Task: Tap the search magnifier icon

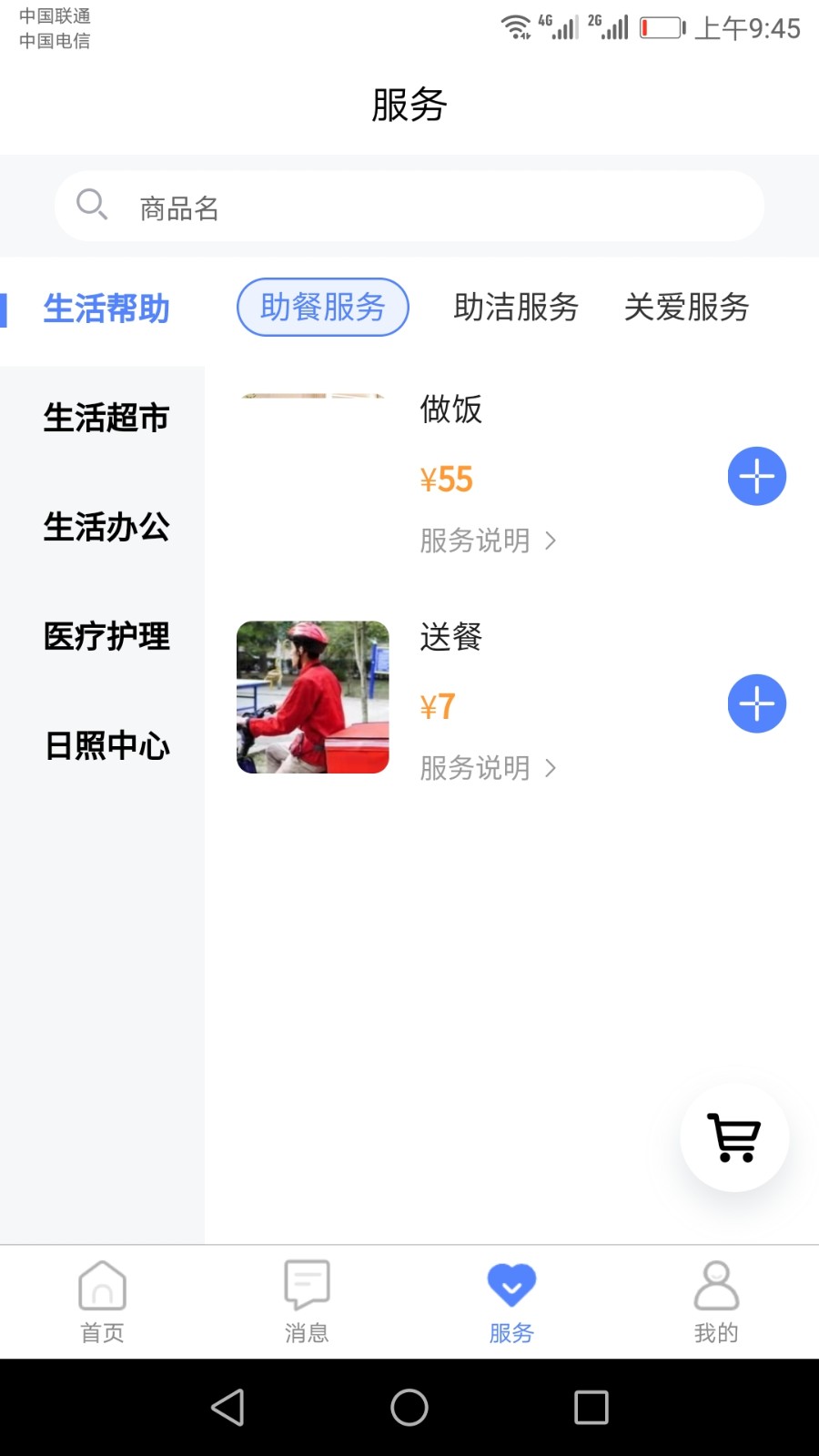Action: coord(91,205)
